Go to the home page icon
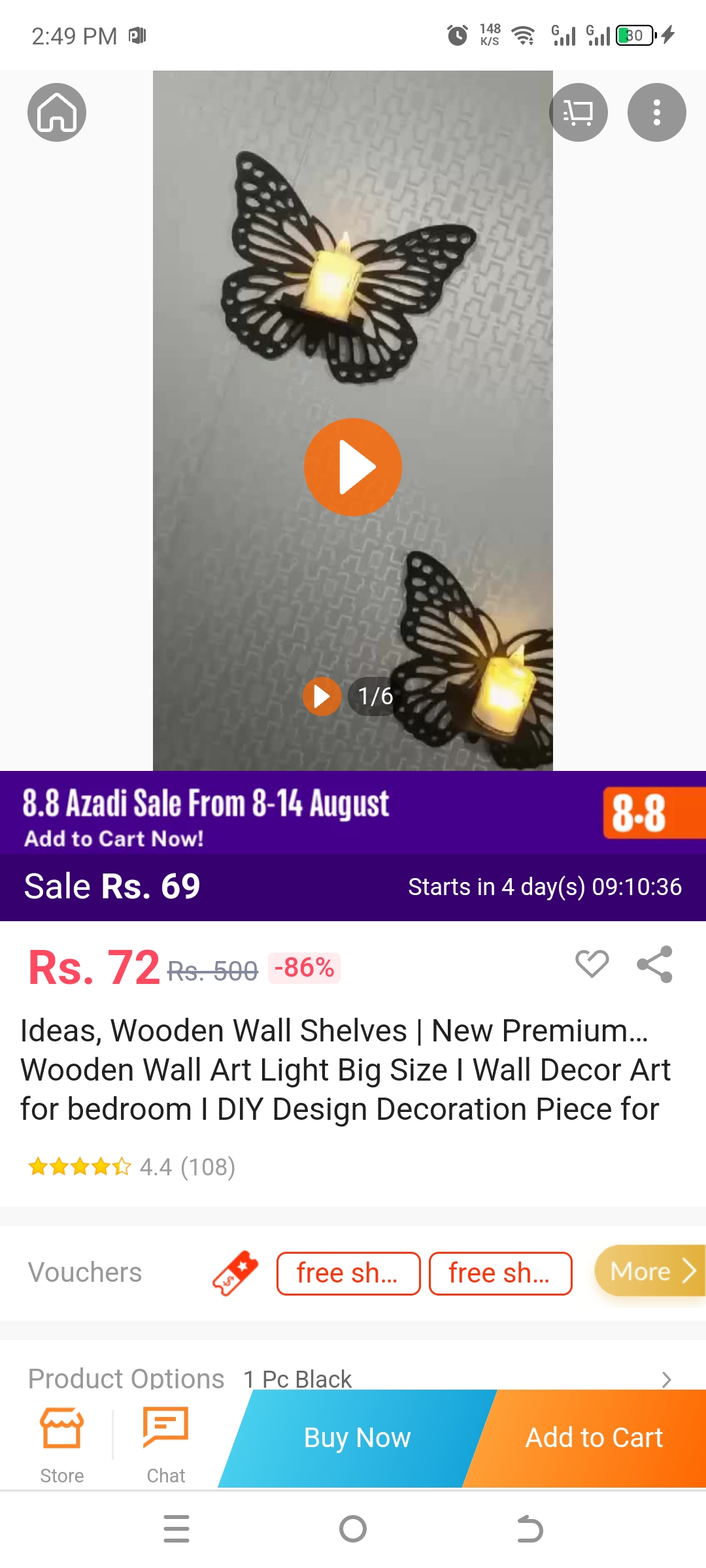The image size is (706, 1568). click(x=57, y=112)
